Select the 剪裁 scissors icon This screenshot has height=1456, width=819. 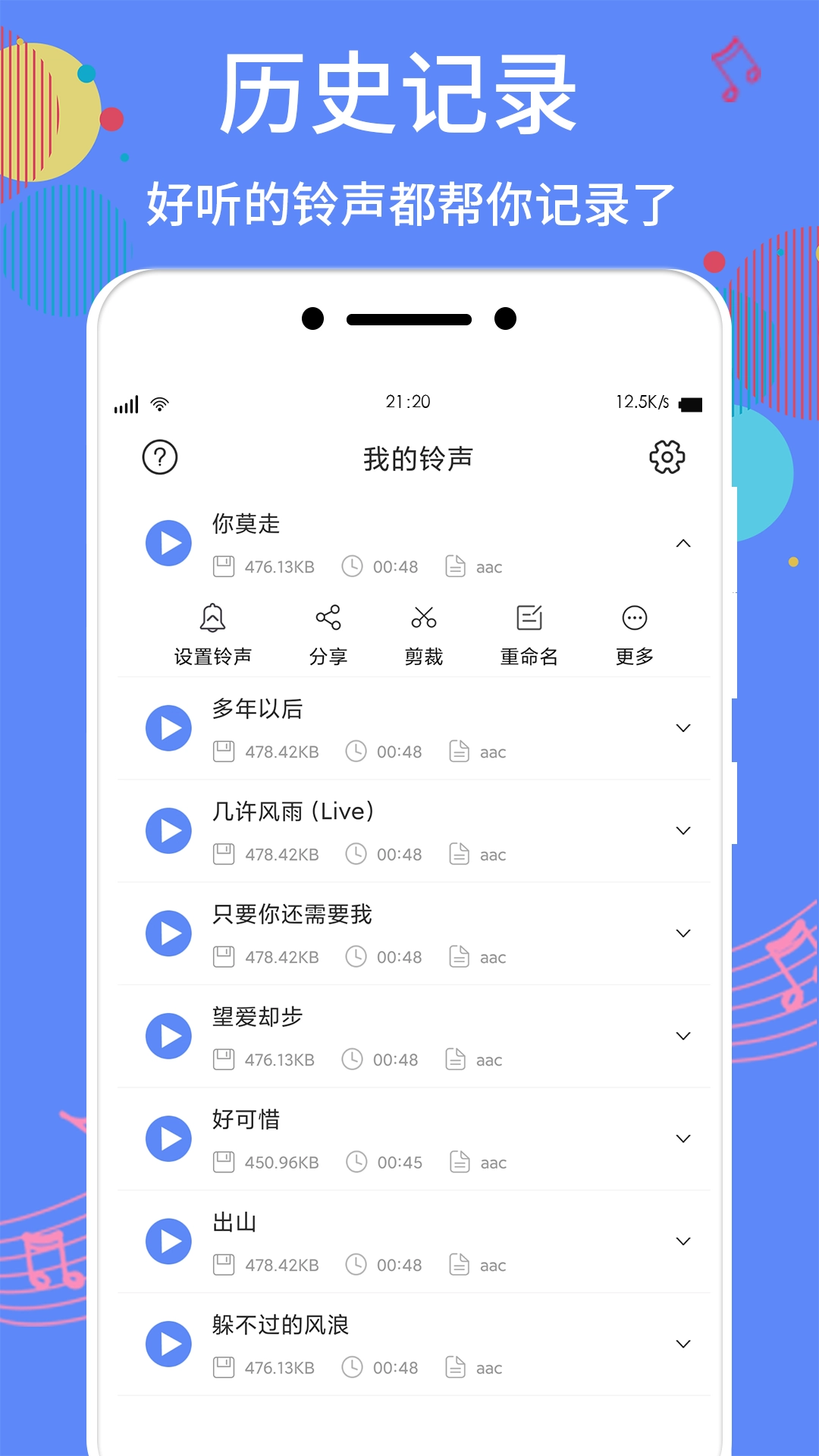coord(422,617)
